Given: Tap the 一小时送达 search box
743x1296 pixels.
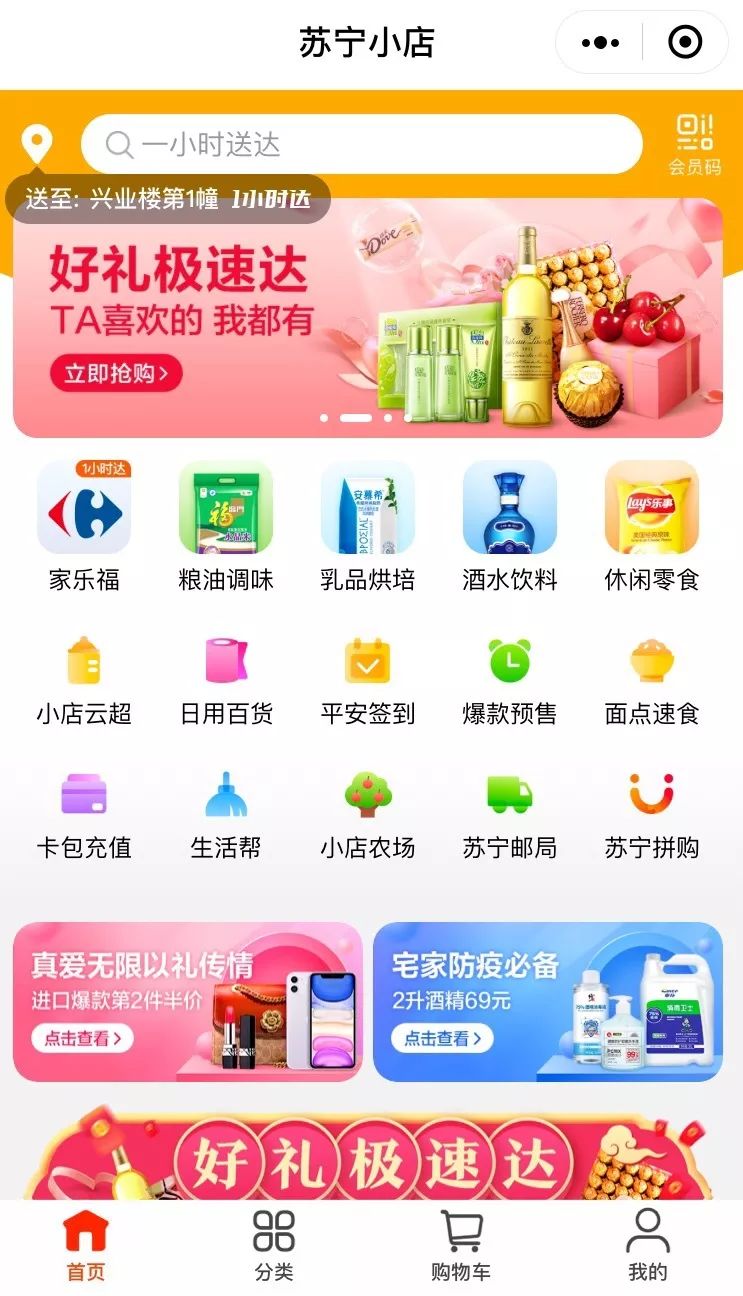Looking at the screenshot, I should 361,145.
